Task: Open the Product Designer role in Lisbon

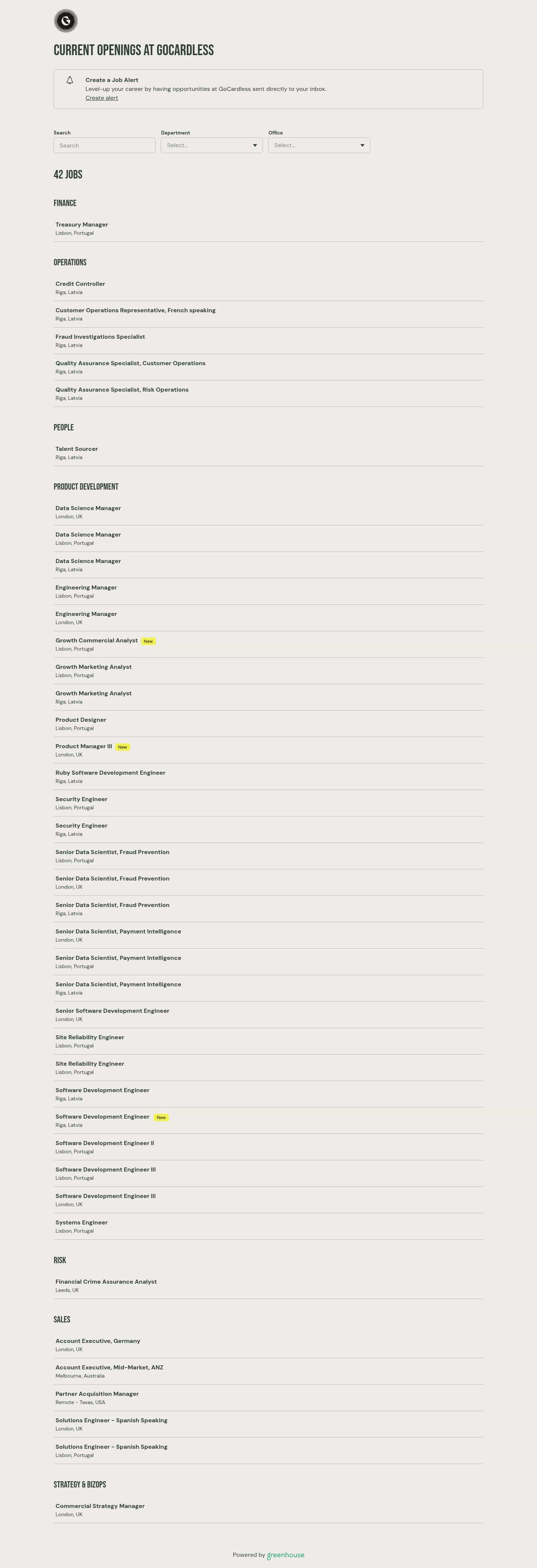Action: (81, 720)
